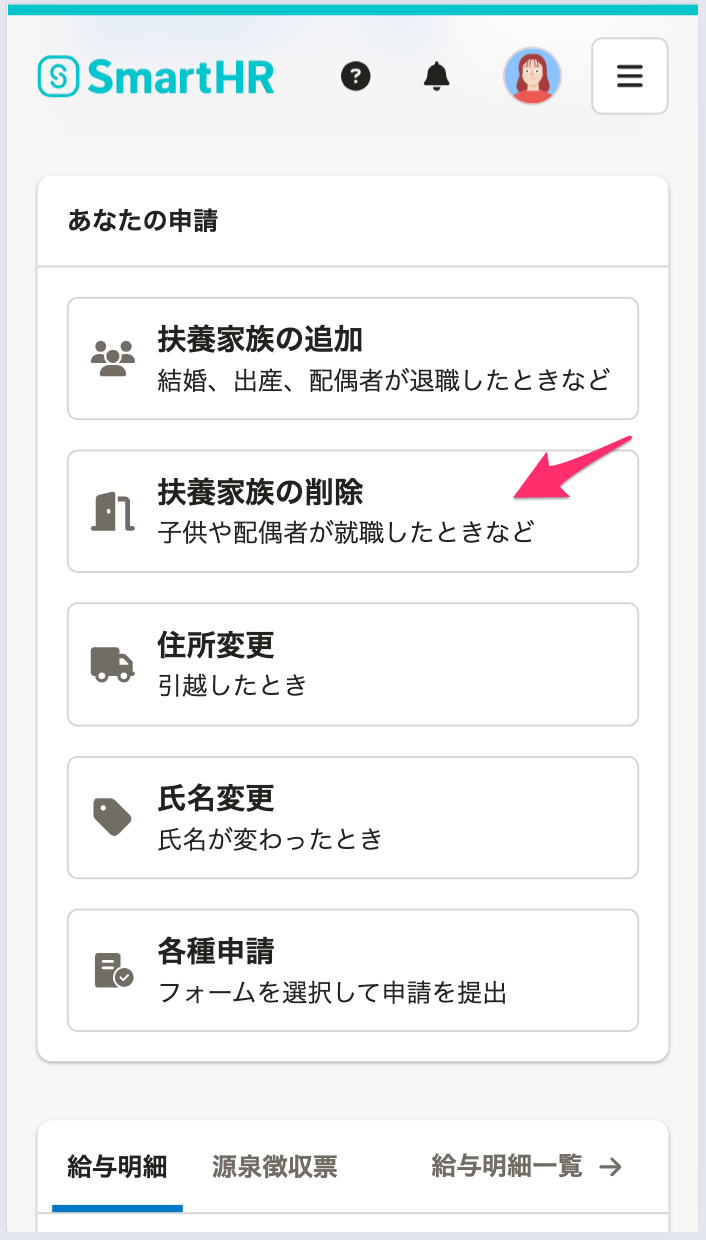Switch to the 源泉徴収票 tab
The image size is (706, 1240).
pos(274,1166)
